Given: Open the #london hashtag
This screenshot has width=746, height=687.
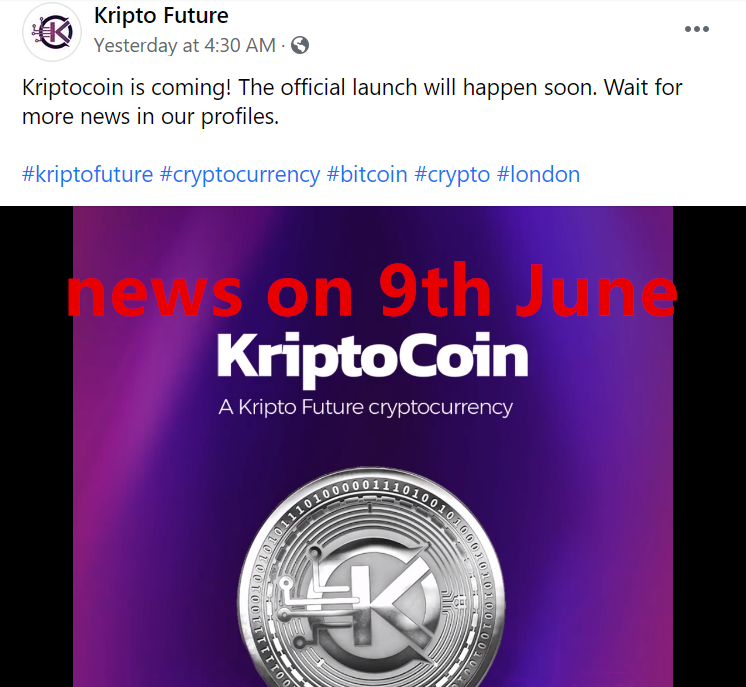Looking at the screenshot, I should [x=538, y=174].
